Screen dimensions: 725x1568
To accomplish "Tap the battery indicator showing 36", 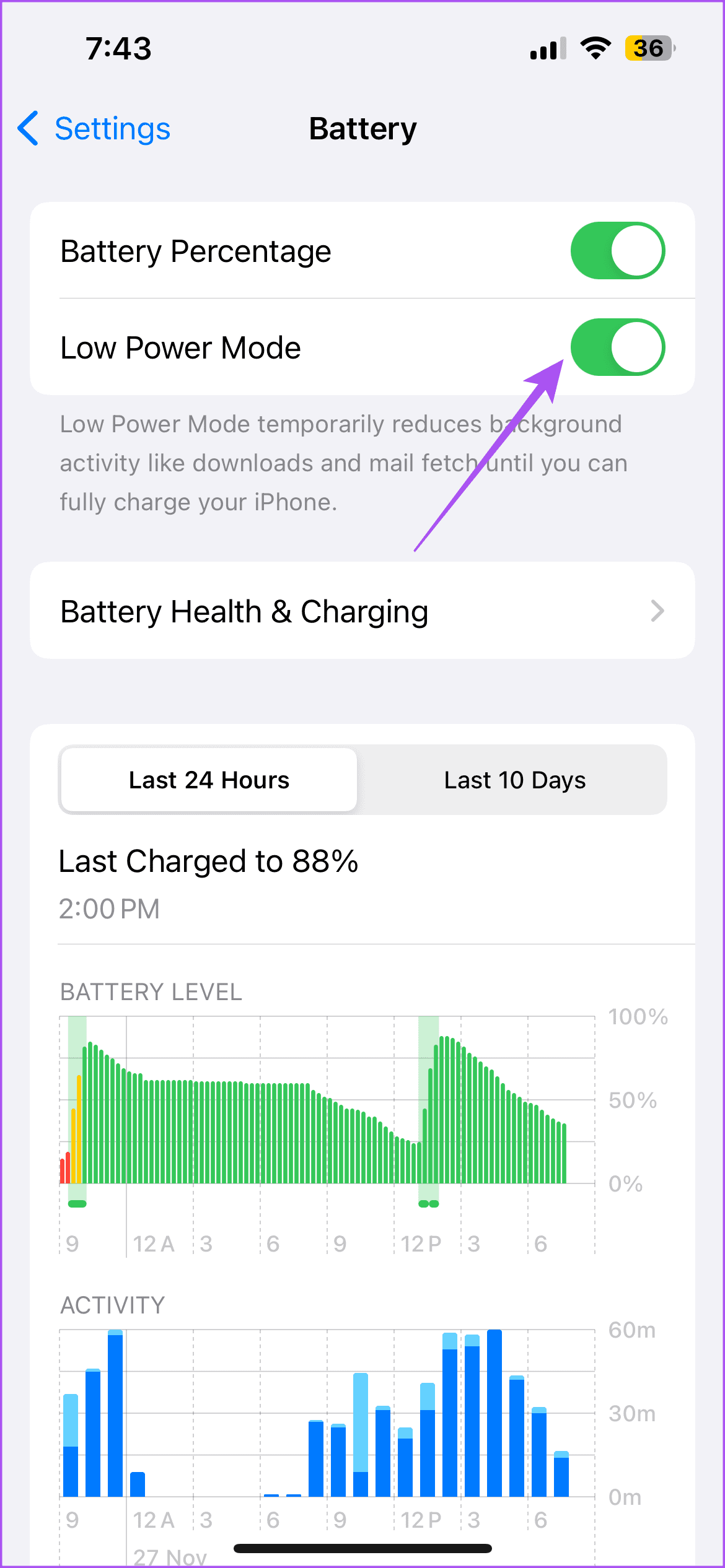I will pyautogui.click(x=648, y=47).
